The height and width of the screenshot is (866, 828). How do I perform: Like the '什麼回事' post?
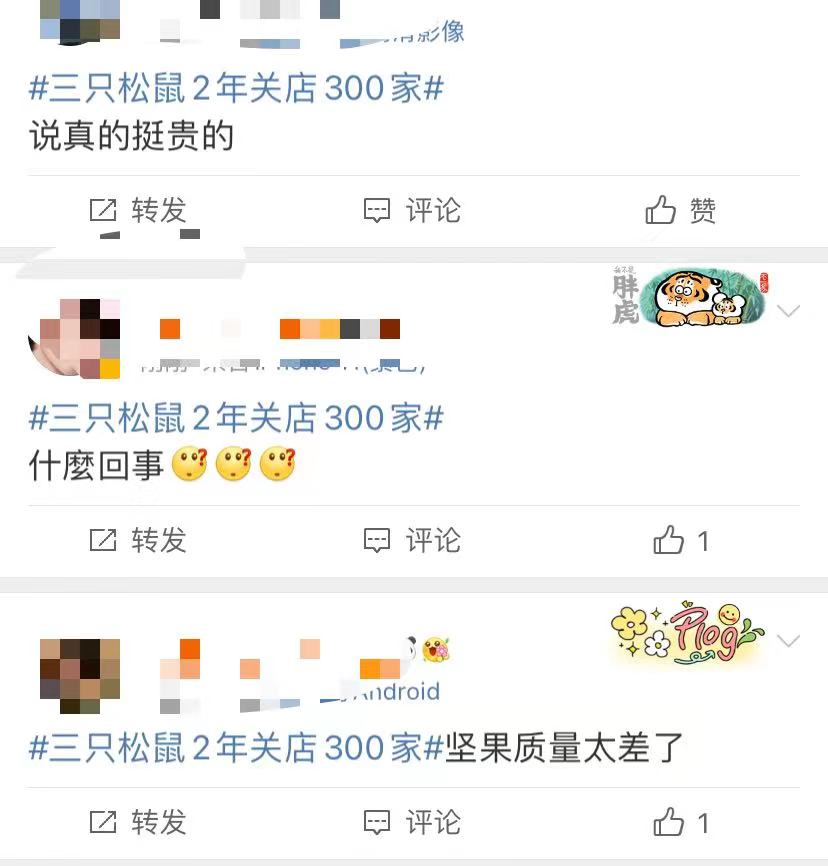tap(681, 541)
